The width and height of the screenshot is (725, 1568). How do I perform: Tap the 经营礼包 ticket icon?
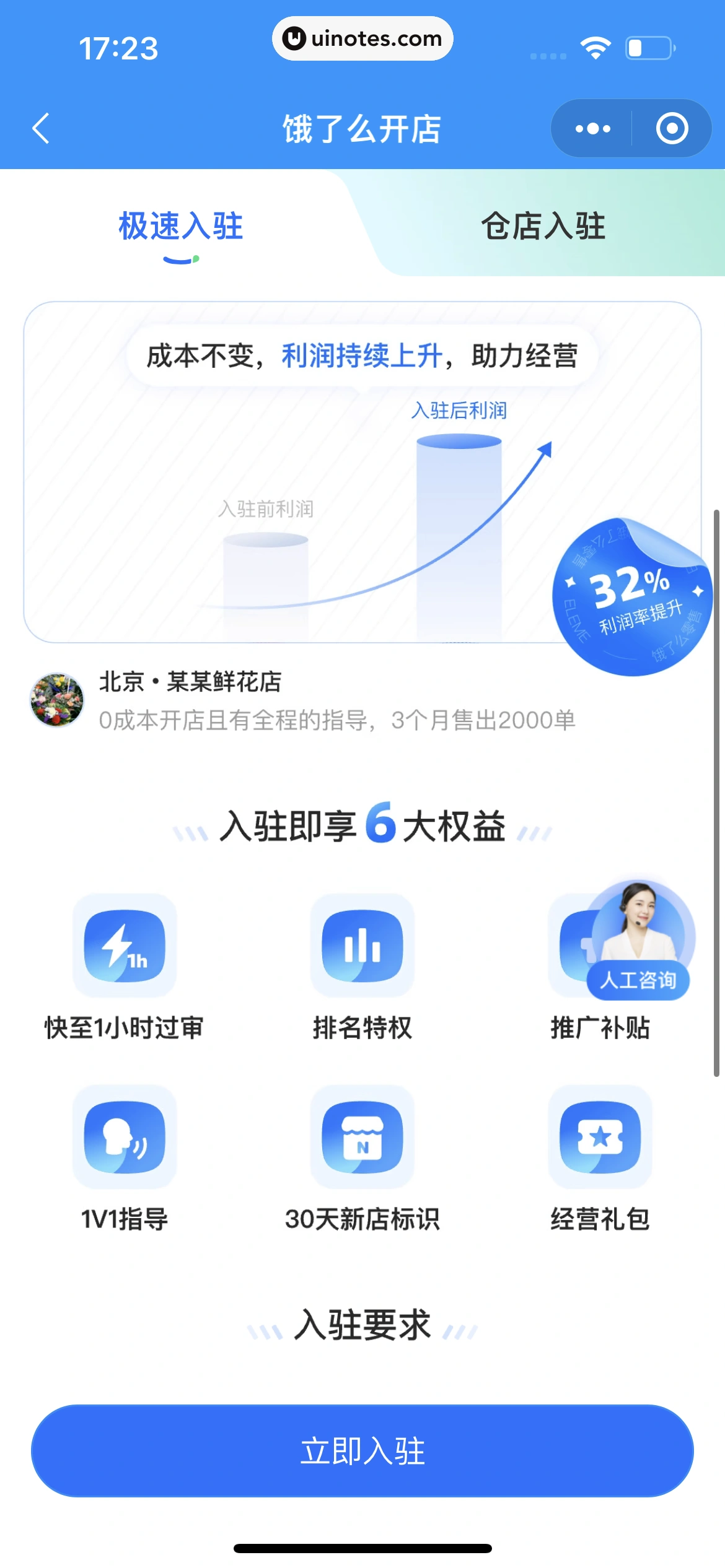coord(599,1139)
